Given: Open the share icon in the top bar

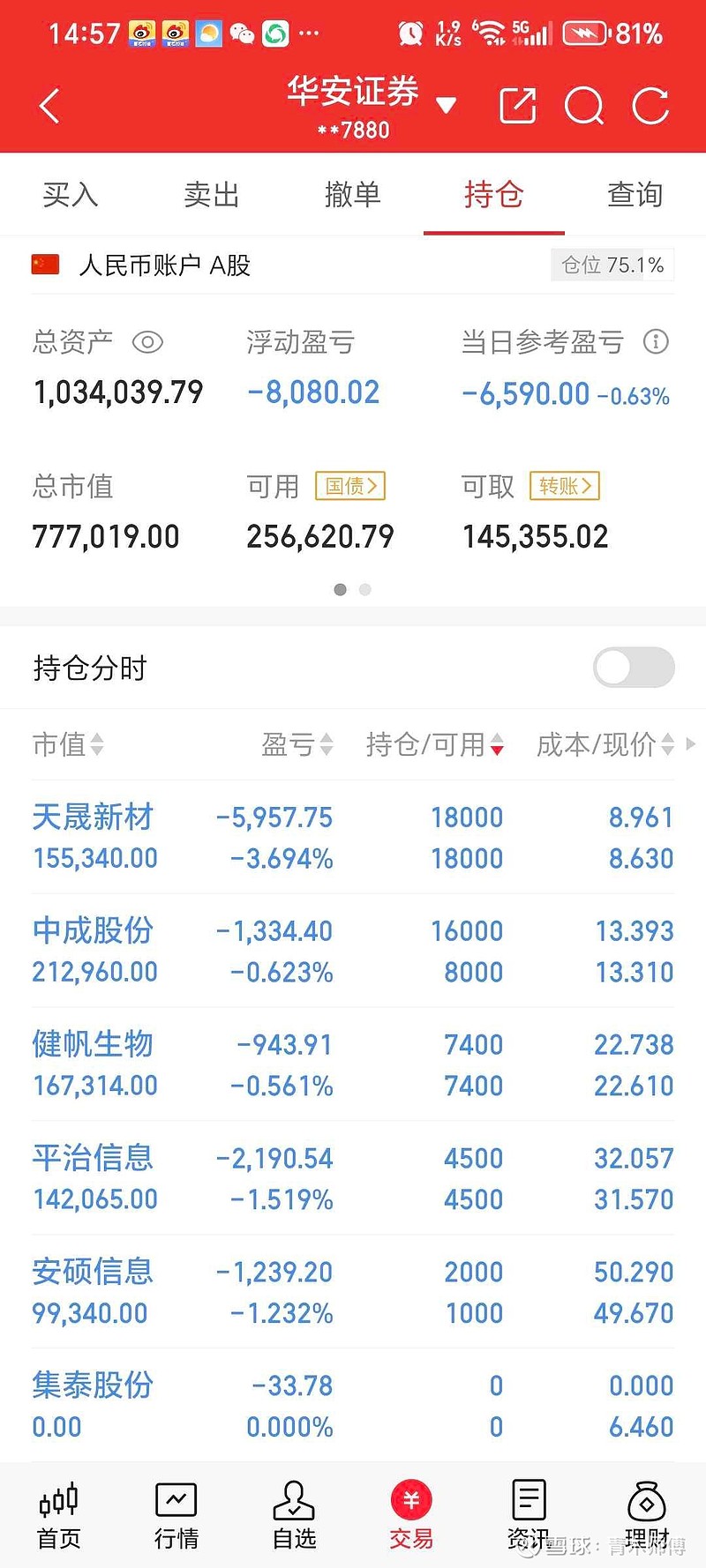Looking at the screenshot, I should coord(518,105).
